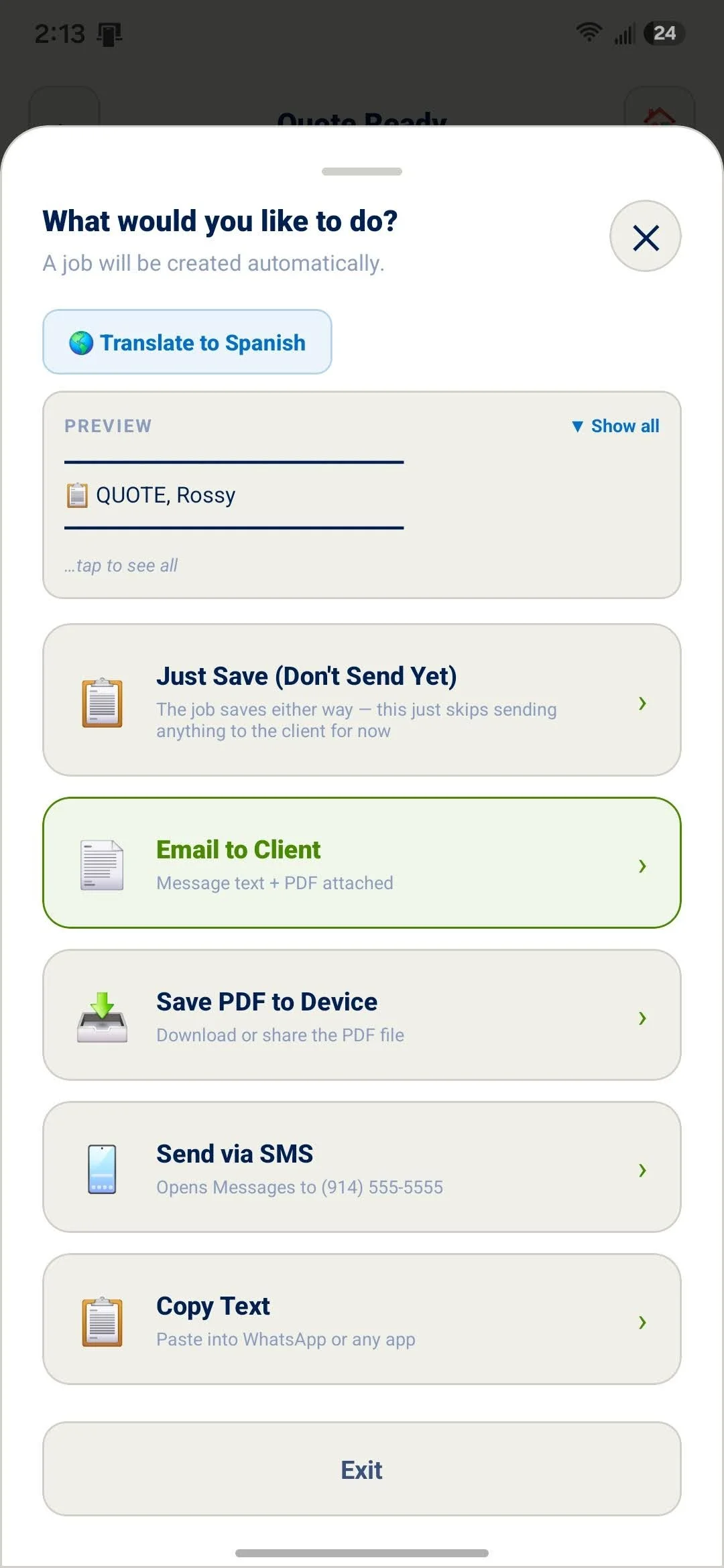Close the action sheet with the X

[x=645, y=237]
